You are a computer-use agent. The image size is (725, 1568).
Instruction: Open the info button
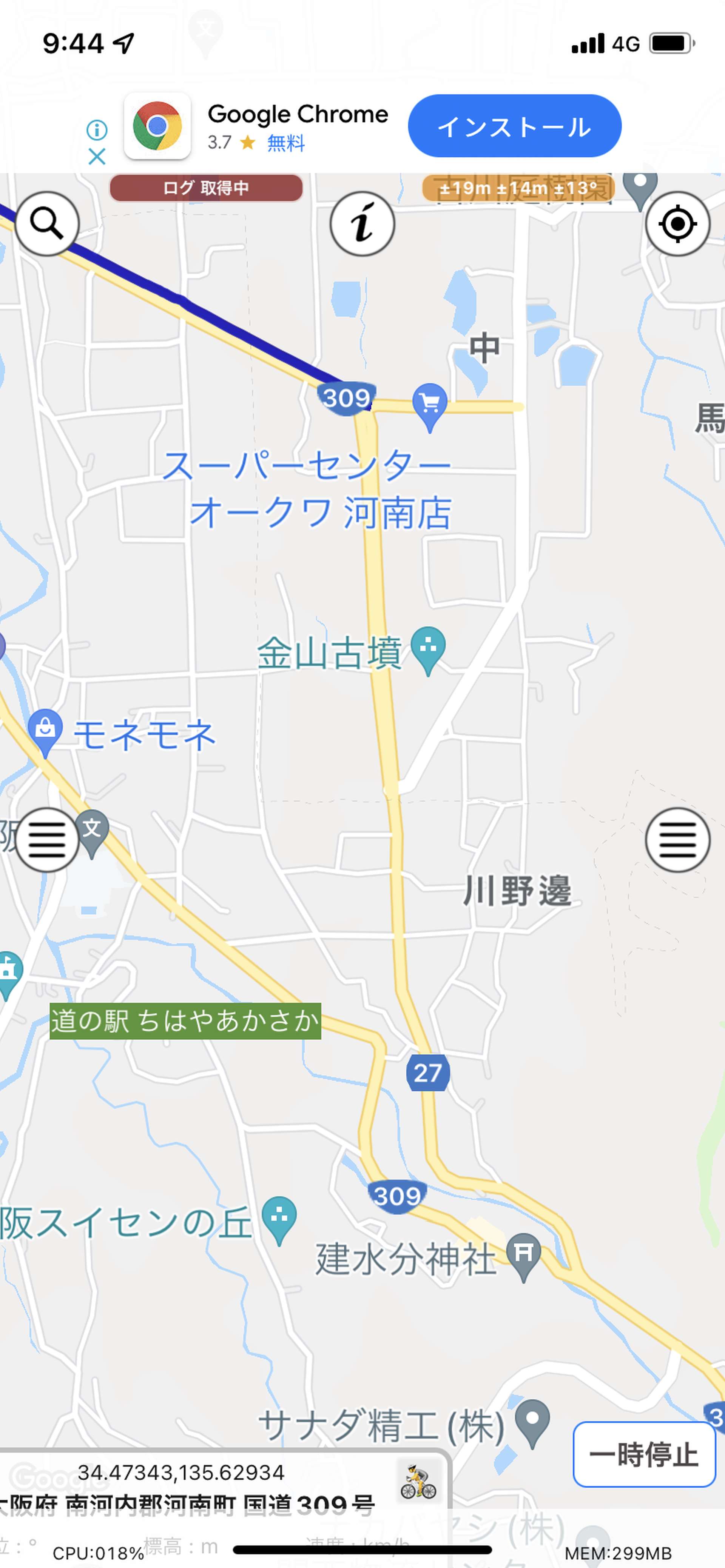[362, 223]
